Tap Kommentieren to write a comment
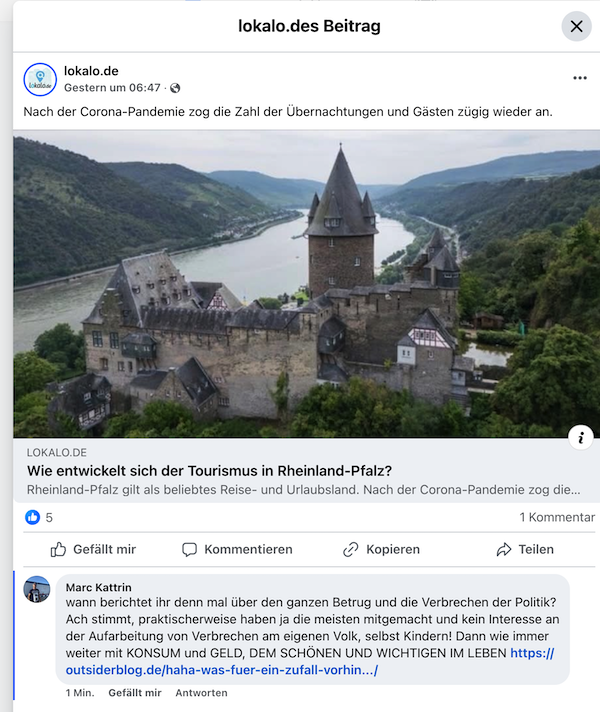Screen dimensions: 600x712 pos(237,549)
